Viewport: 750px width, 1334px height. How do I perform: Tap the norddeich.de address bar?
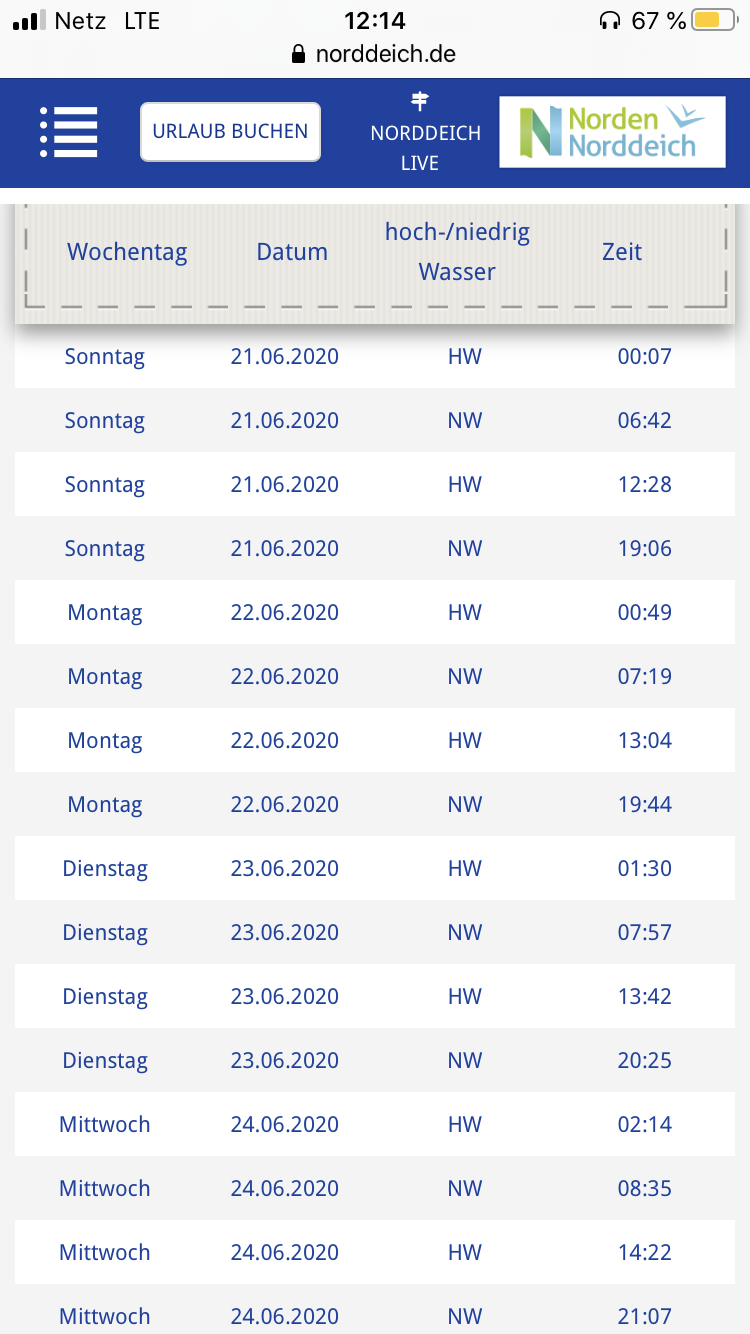click(375, 54)
